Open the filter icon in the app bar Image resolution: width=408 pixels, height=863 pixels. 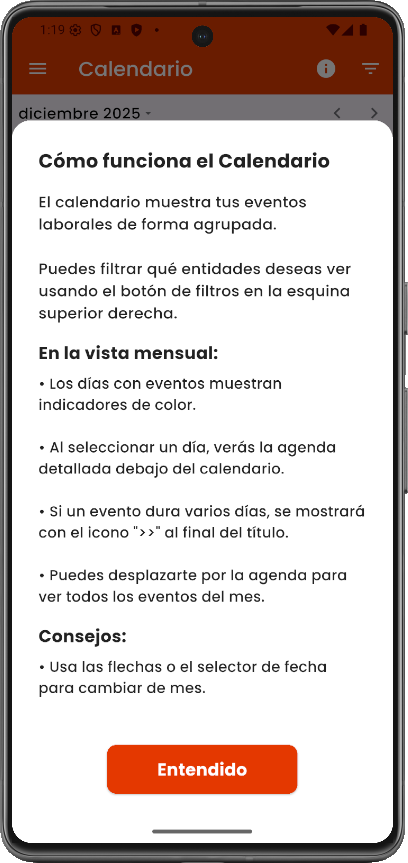tap(370, 69)
